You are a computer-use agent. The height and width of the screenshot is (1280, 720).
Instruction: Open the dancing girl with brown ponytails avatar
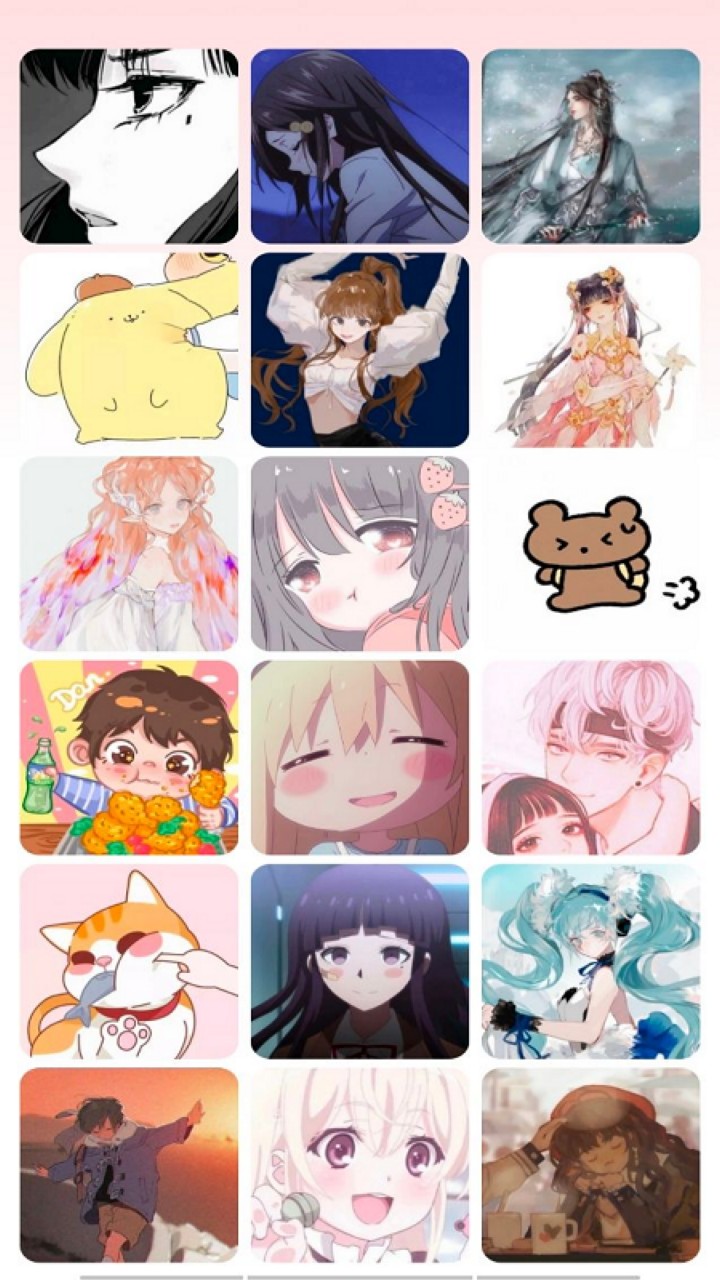coord(360,349)
